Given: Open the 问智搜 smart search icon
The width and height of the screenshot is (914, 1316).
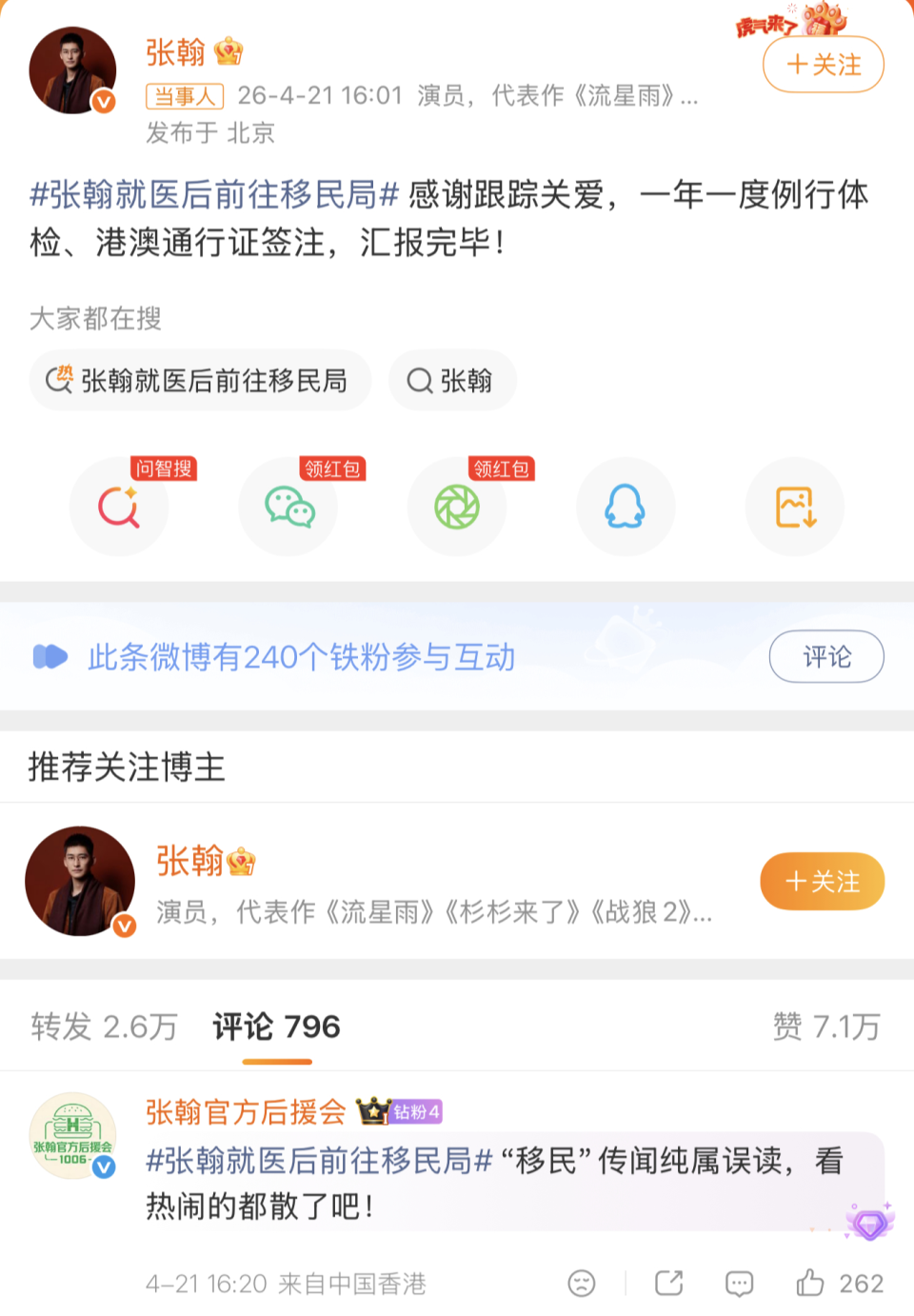Looking at the screenshot, I should (x=119, y=507).
